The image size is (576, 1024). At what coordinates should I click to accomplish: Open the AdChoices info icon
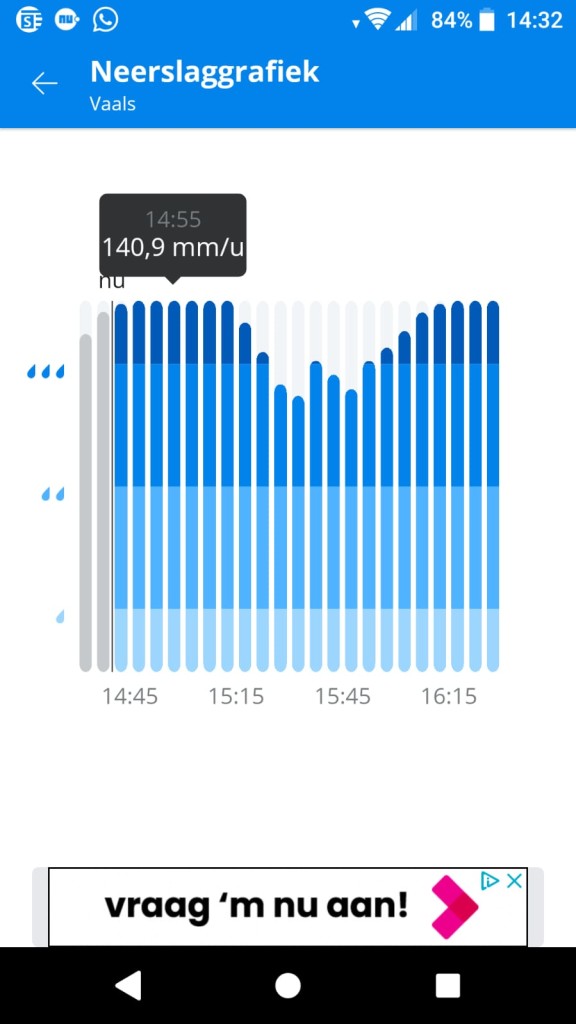490,881
